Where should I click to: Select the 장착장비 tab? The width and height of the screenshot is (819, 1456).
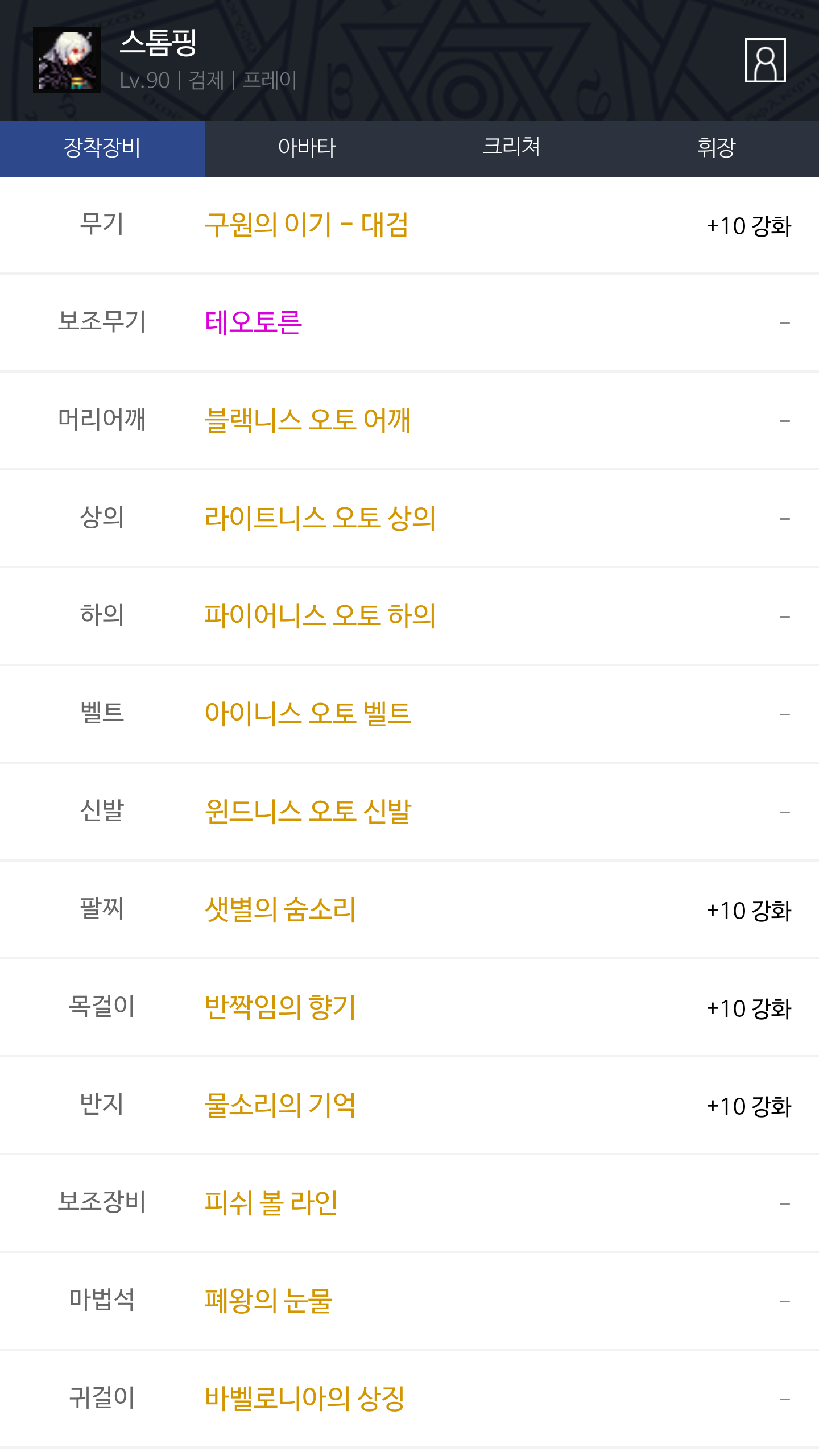click(x=102, y=148)
